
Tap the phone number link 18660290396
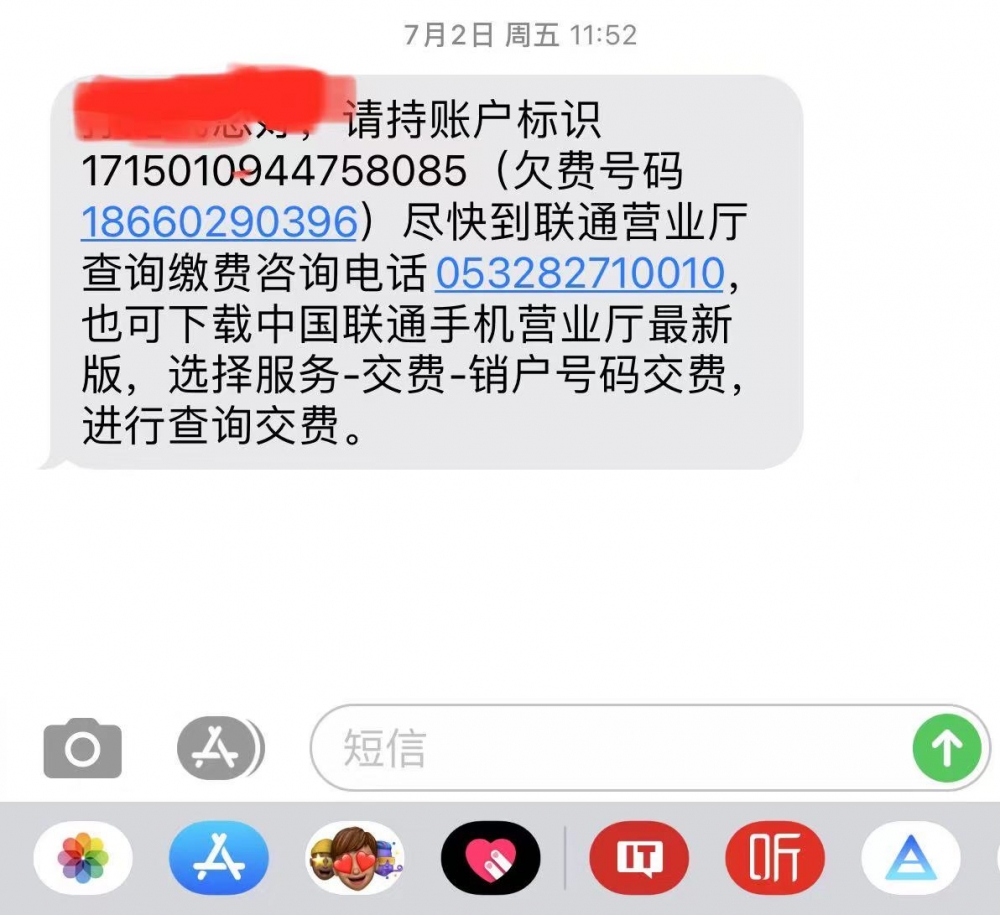(x=218, y=222)
